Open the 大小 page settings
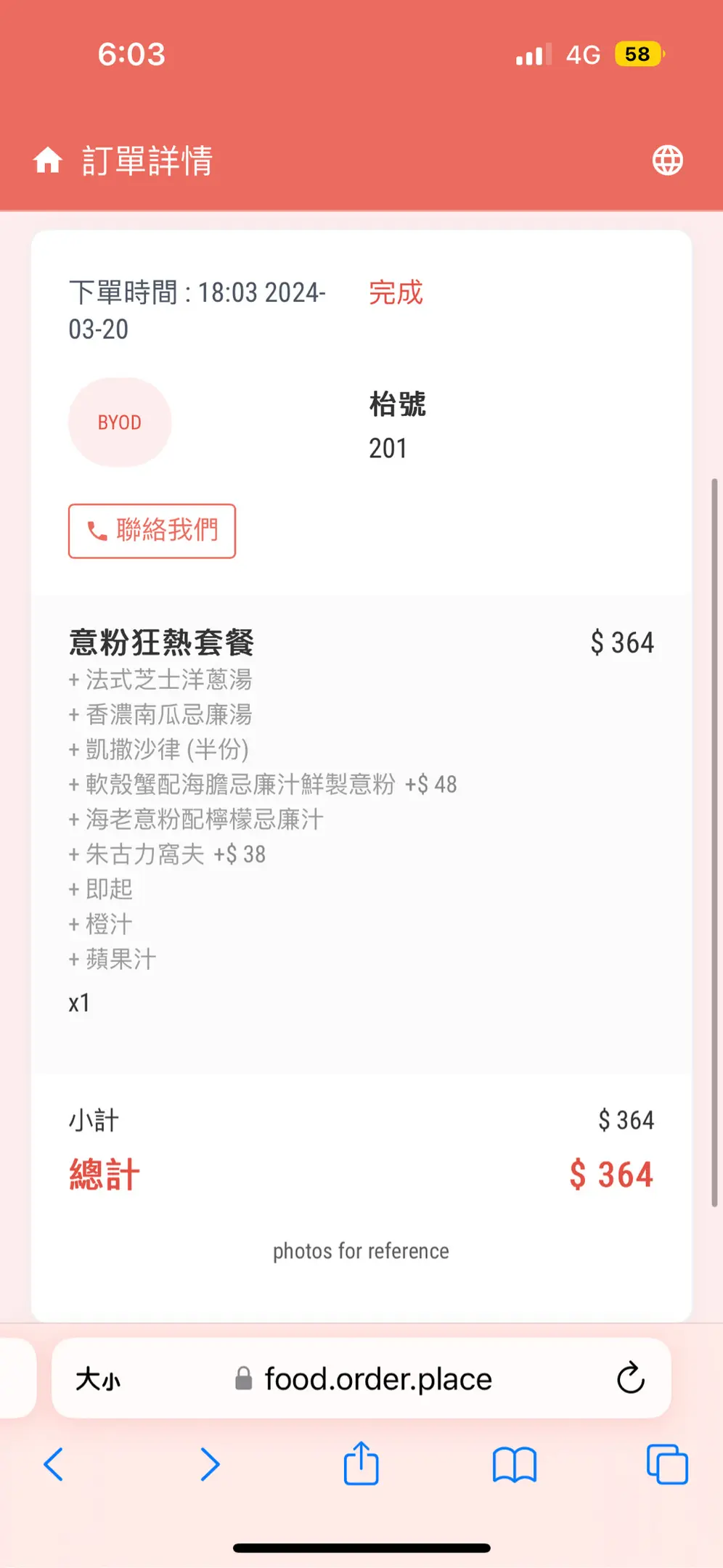 [x=98, y=1379]
